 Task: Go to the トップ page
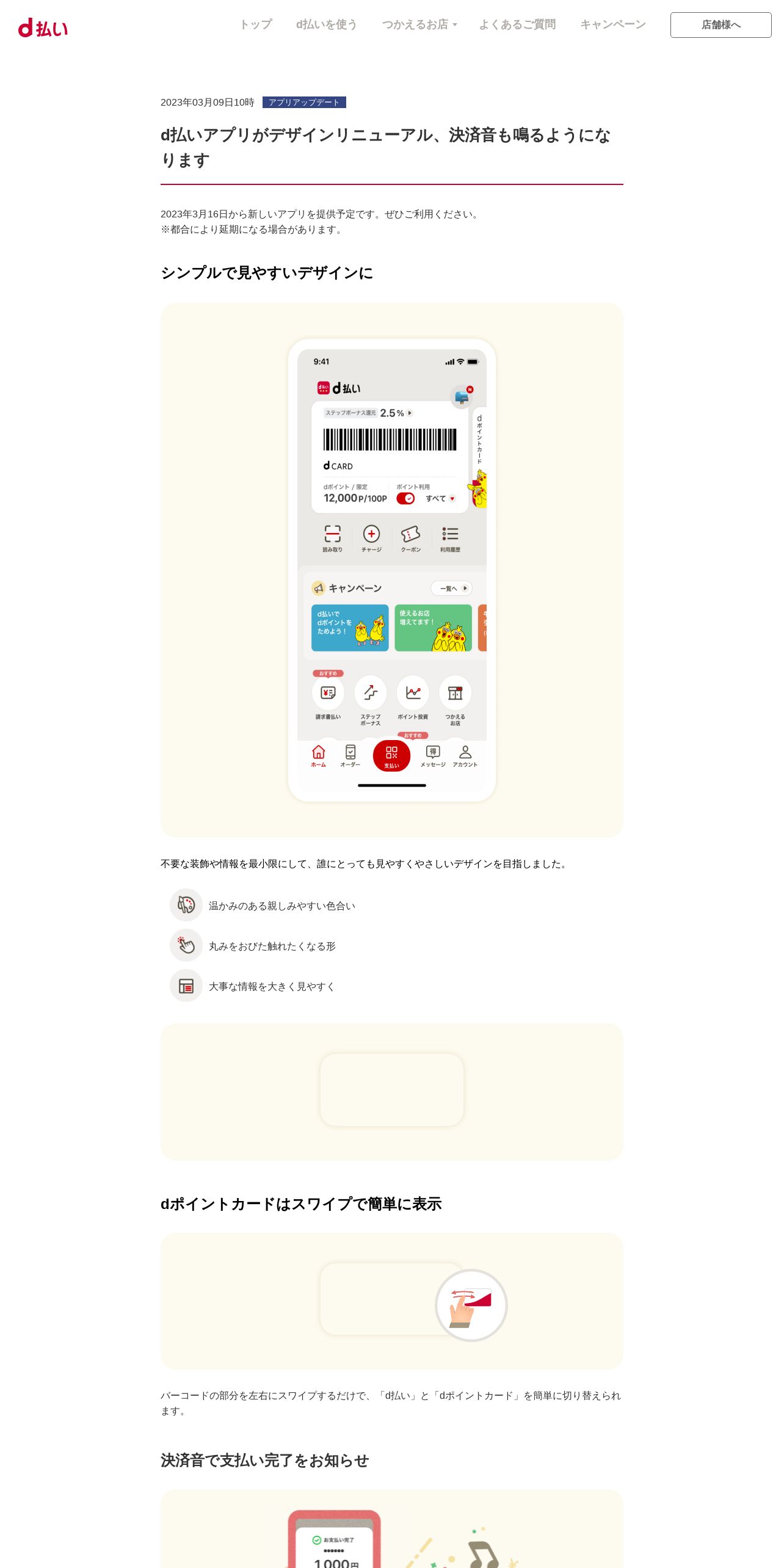click(x=255, y=24)
